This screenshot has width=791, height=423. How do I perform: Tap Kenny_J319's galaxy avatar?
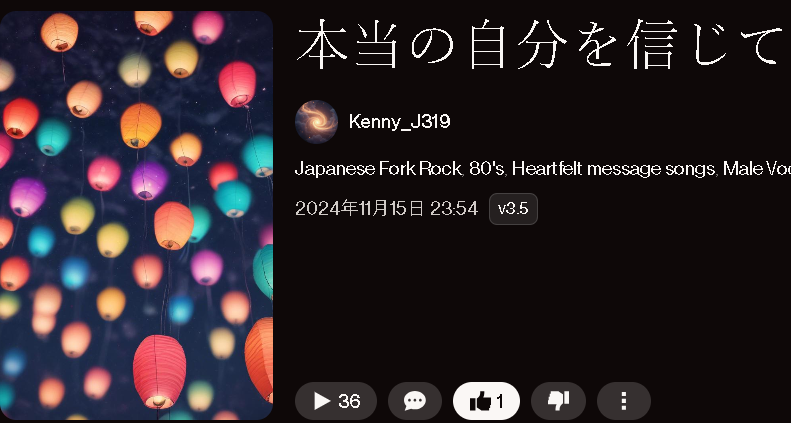tap(316, 122)
